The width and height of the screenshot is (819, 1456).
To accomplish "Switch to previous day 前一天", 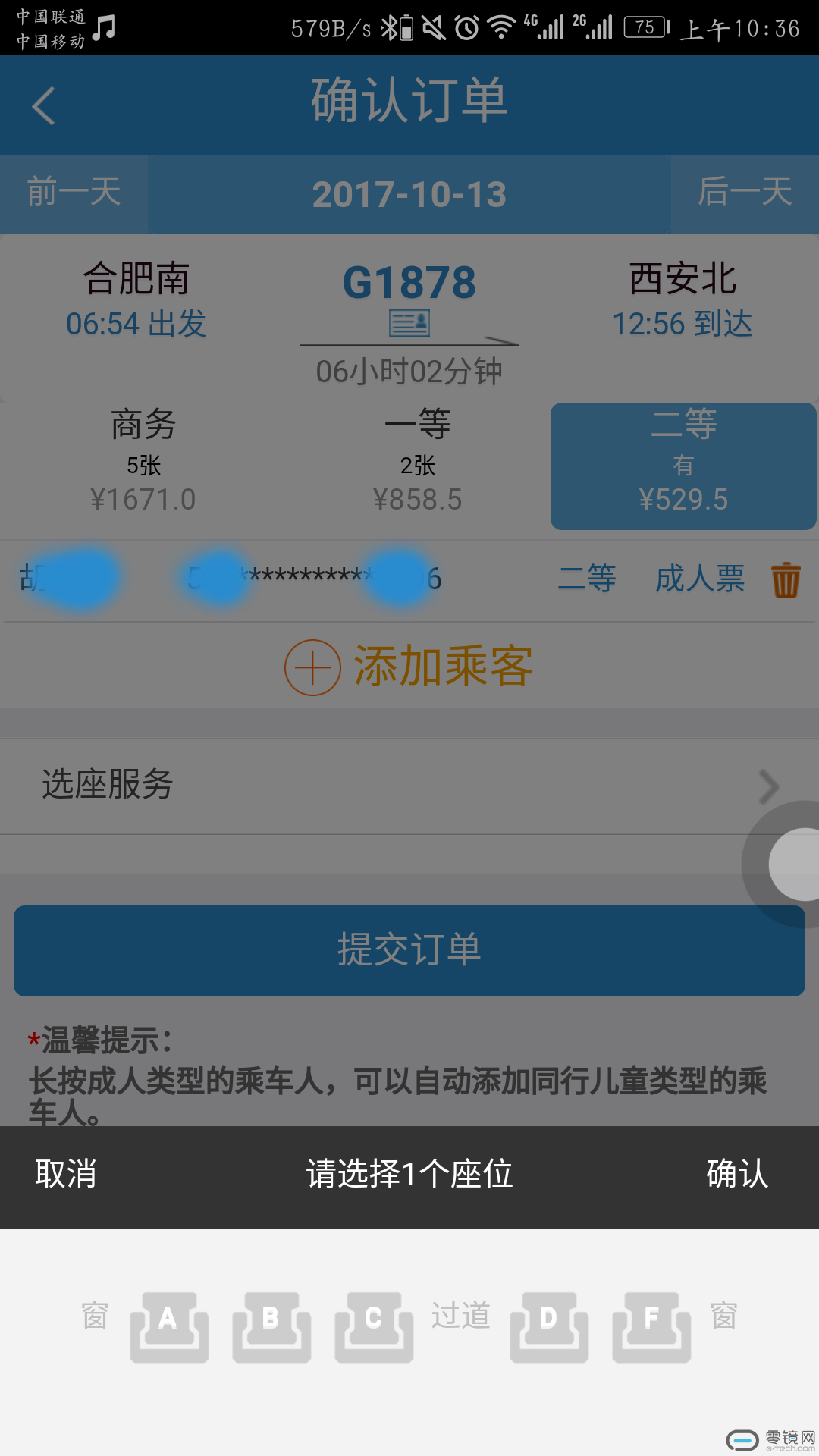I will pyautogui.click(x=74, y=193).
